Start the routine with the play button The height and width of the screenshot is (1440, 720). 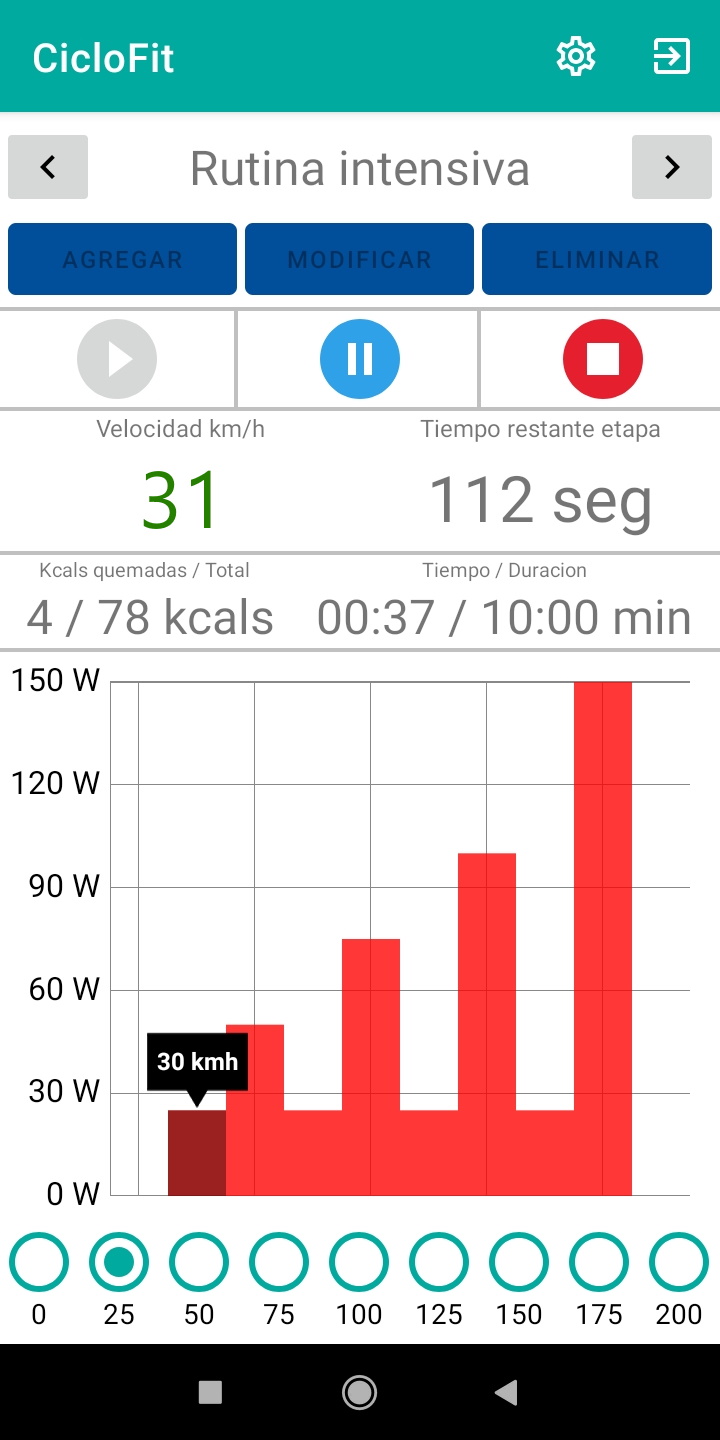click(x=117, y=359)
